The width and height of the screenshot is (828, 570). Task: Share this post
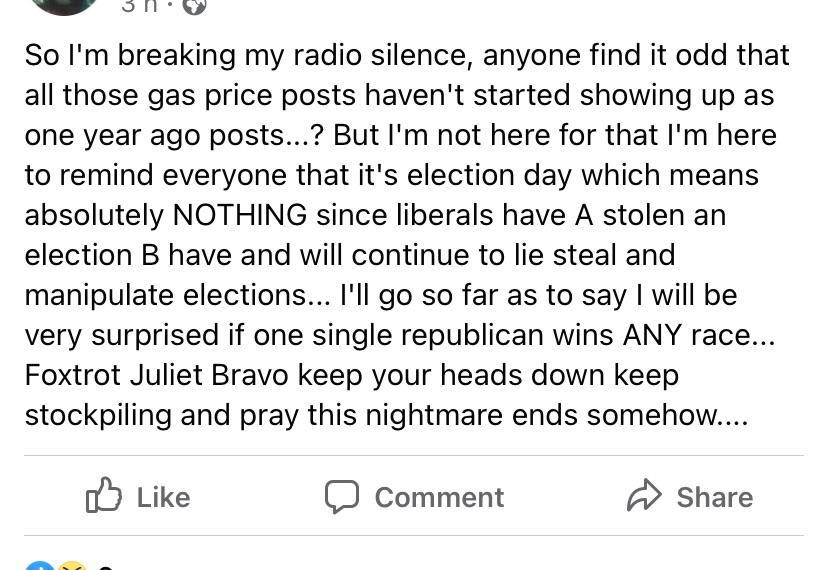coord(689,496)
